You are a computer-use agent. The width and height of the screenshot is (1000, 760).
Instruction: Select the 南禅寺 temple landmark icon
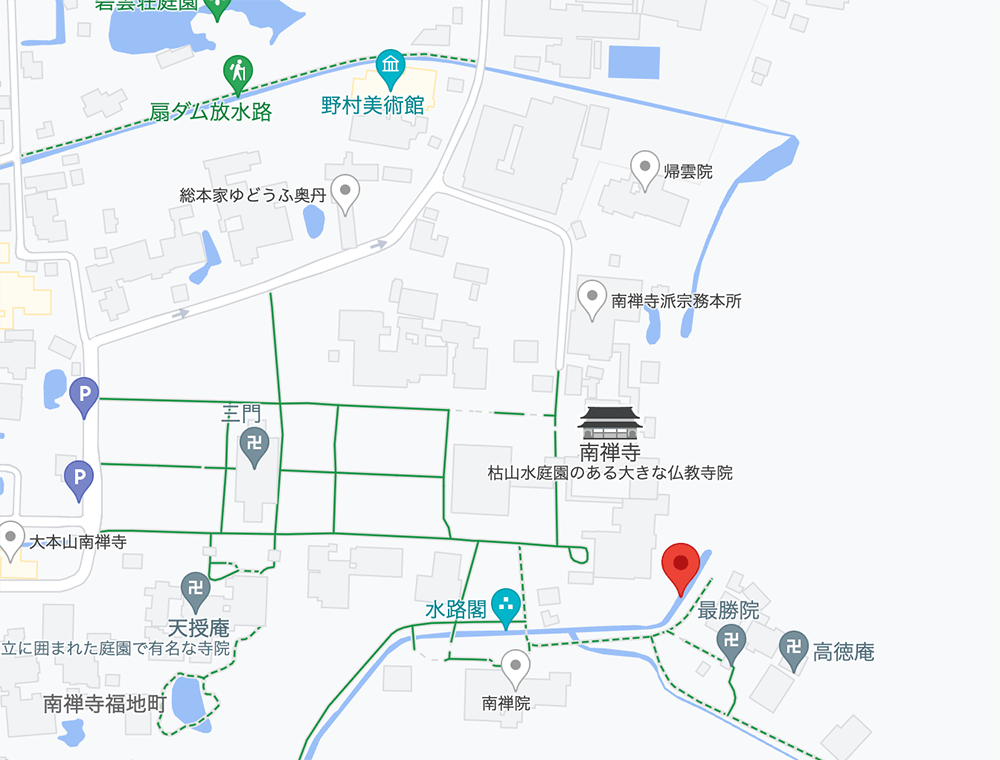[609, 423]
